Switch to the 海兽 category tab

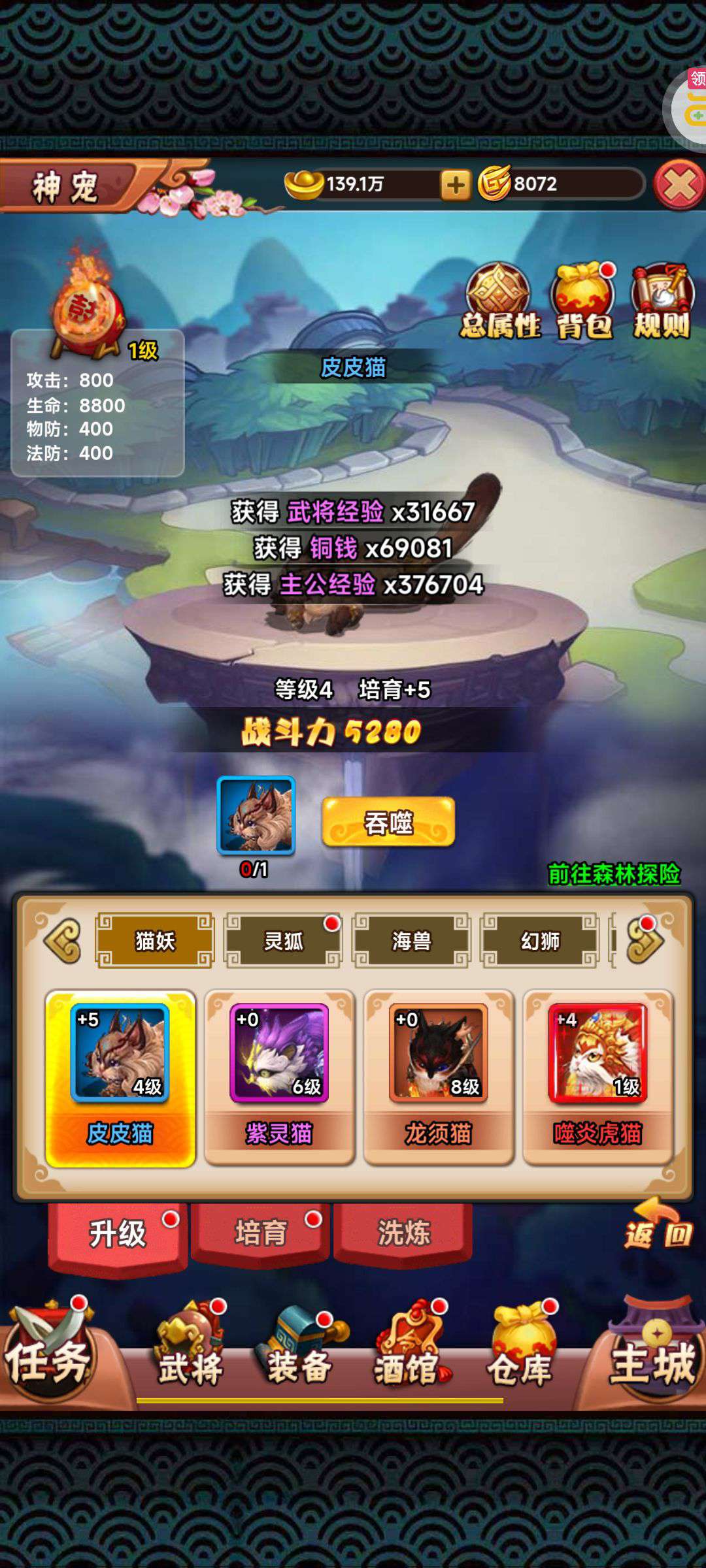pyautogui.click(x=411, y=941)
